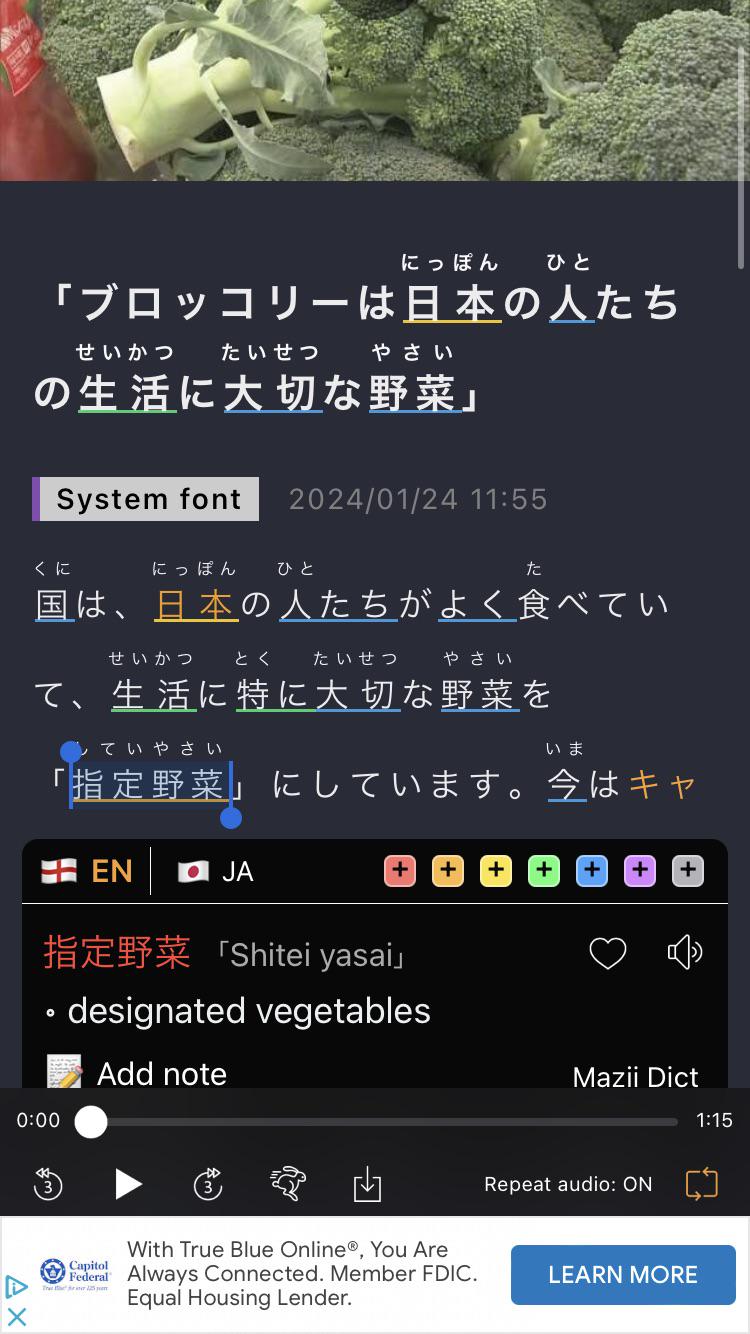
Task: Open playback speed options via rabbit icon
Action: (288, 1185)
